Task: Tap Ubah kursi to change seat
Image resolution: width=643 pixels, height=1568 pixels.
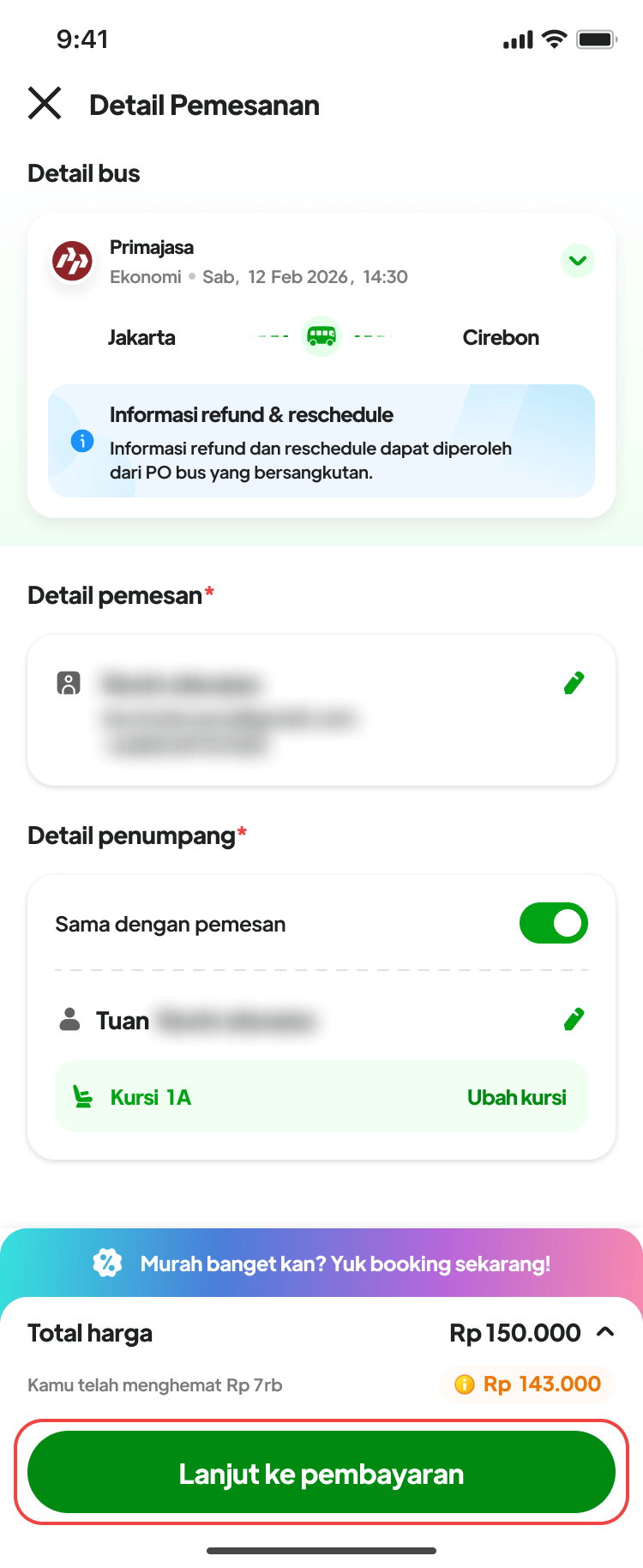Action: pyautogui.click(x=516, y=1097)
